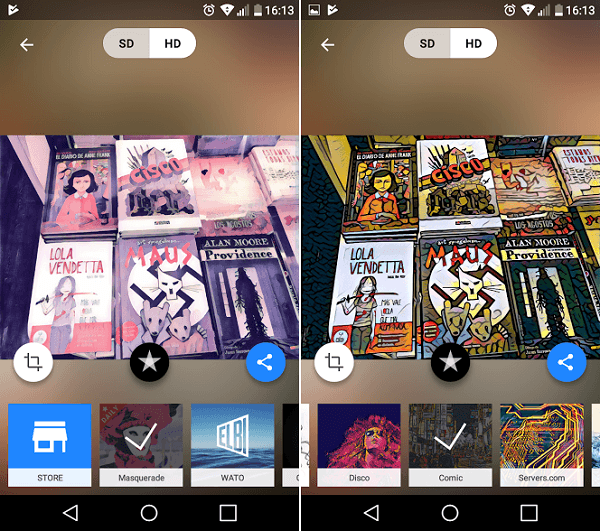Open crop tool on the Comic photo
Screen dimensions: 600x531
[x=335, y=362]
